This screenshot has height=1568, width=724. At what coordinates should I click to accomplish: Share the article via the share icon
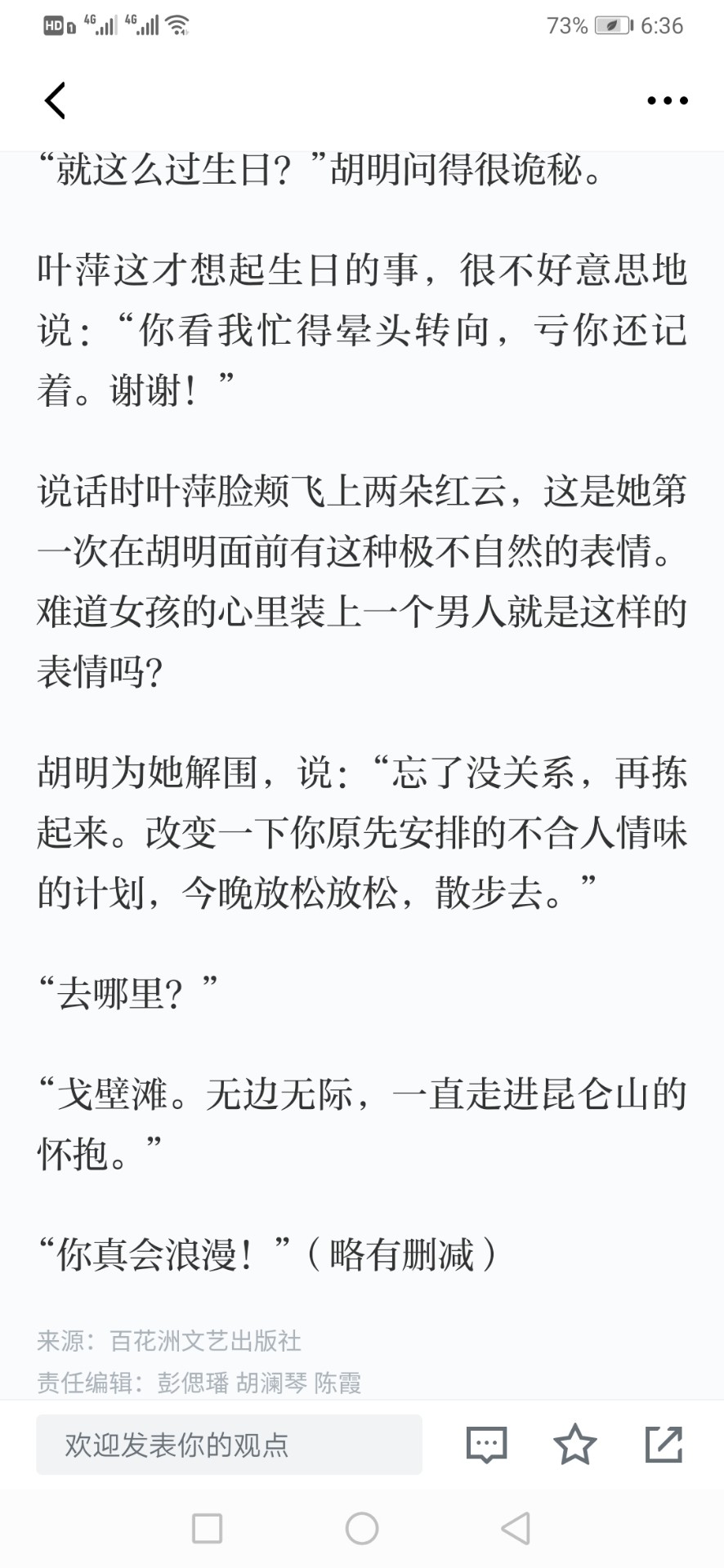664,1444
